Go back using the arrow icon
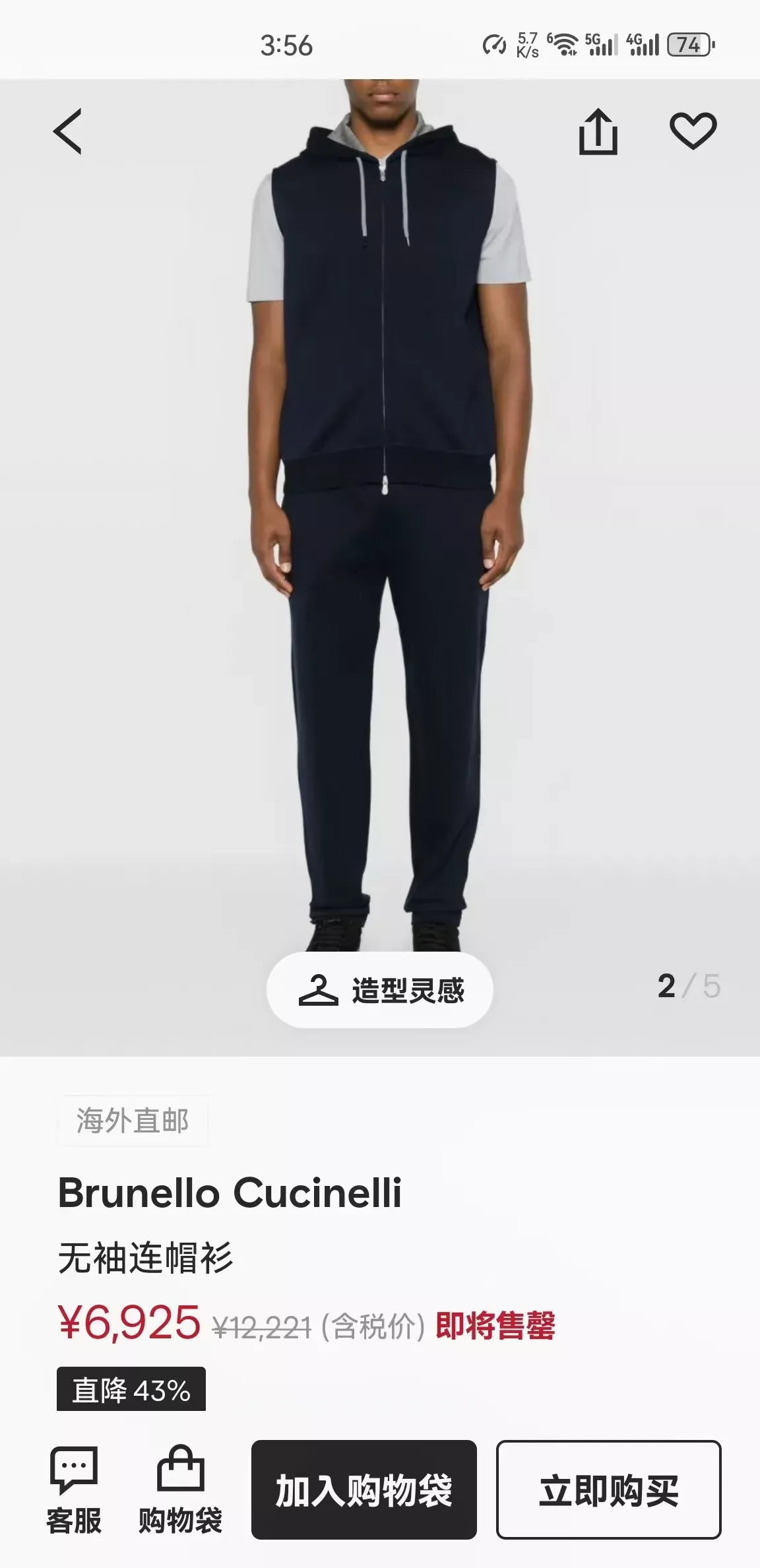 [x=67, y=131]
